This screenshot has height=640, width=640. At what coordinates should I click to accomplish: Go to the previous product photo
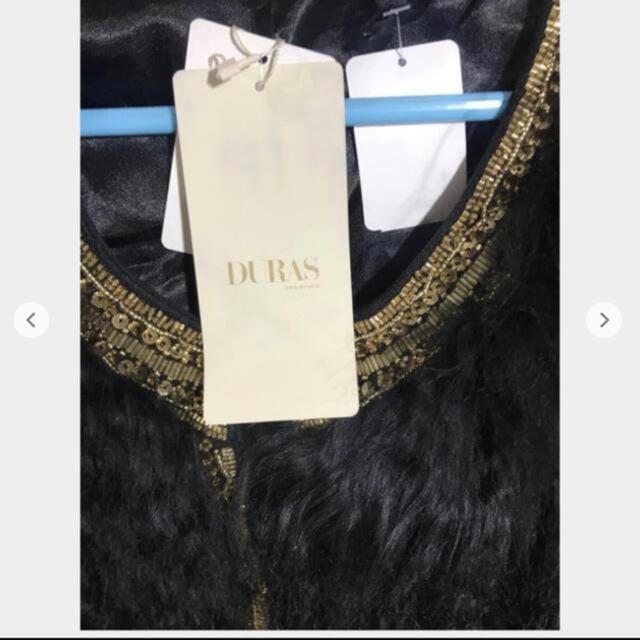click(x=32, y=320)
